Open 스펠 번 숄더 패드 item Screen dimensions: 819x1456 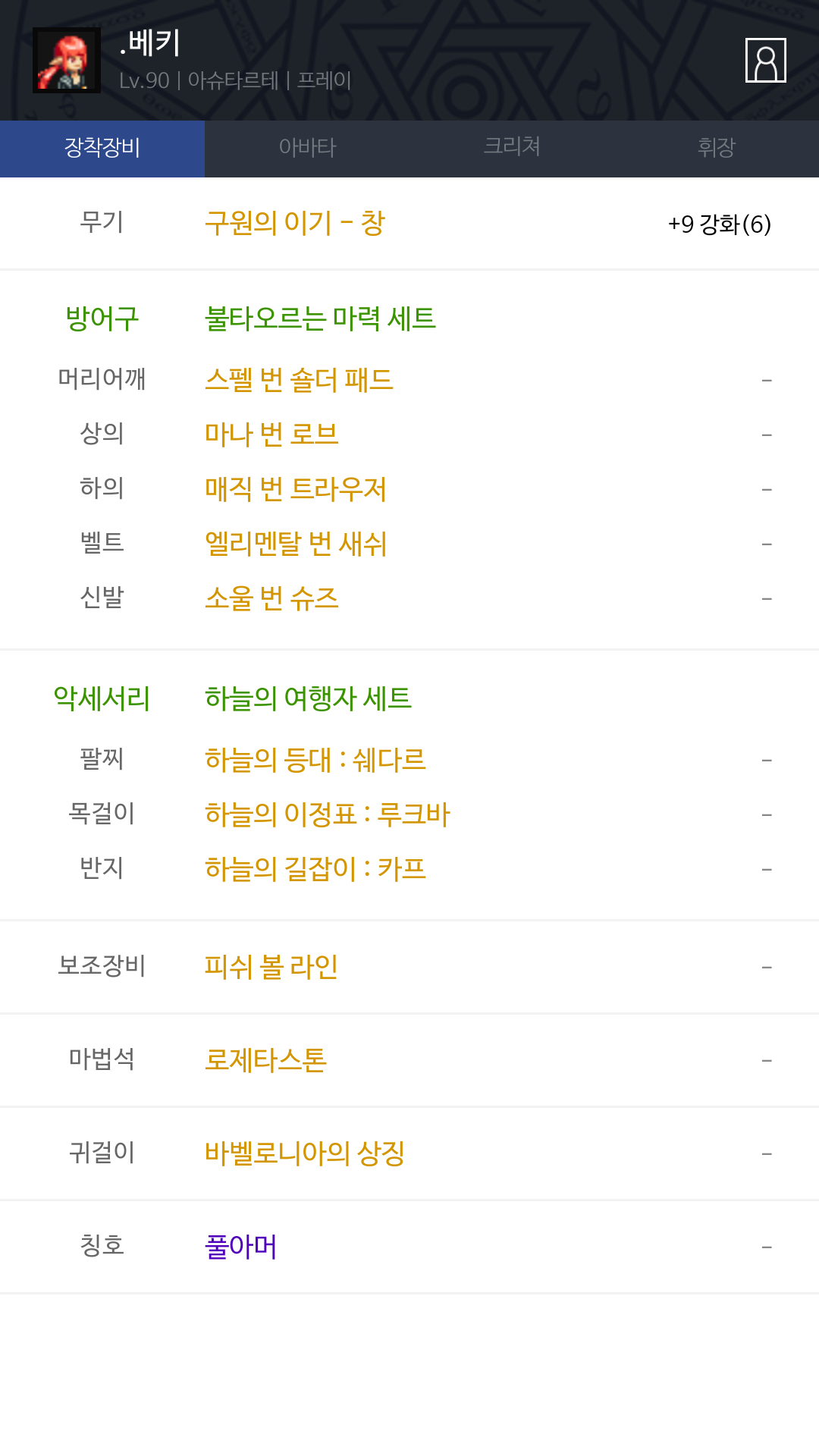click(299, 380)
